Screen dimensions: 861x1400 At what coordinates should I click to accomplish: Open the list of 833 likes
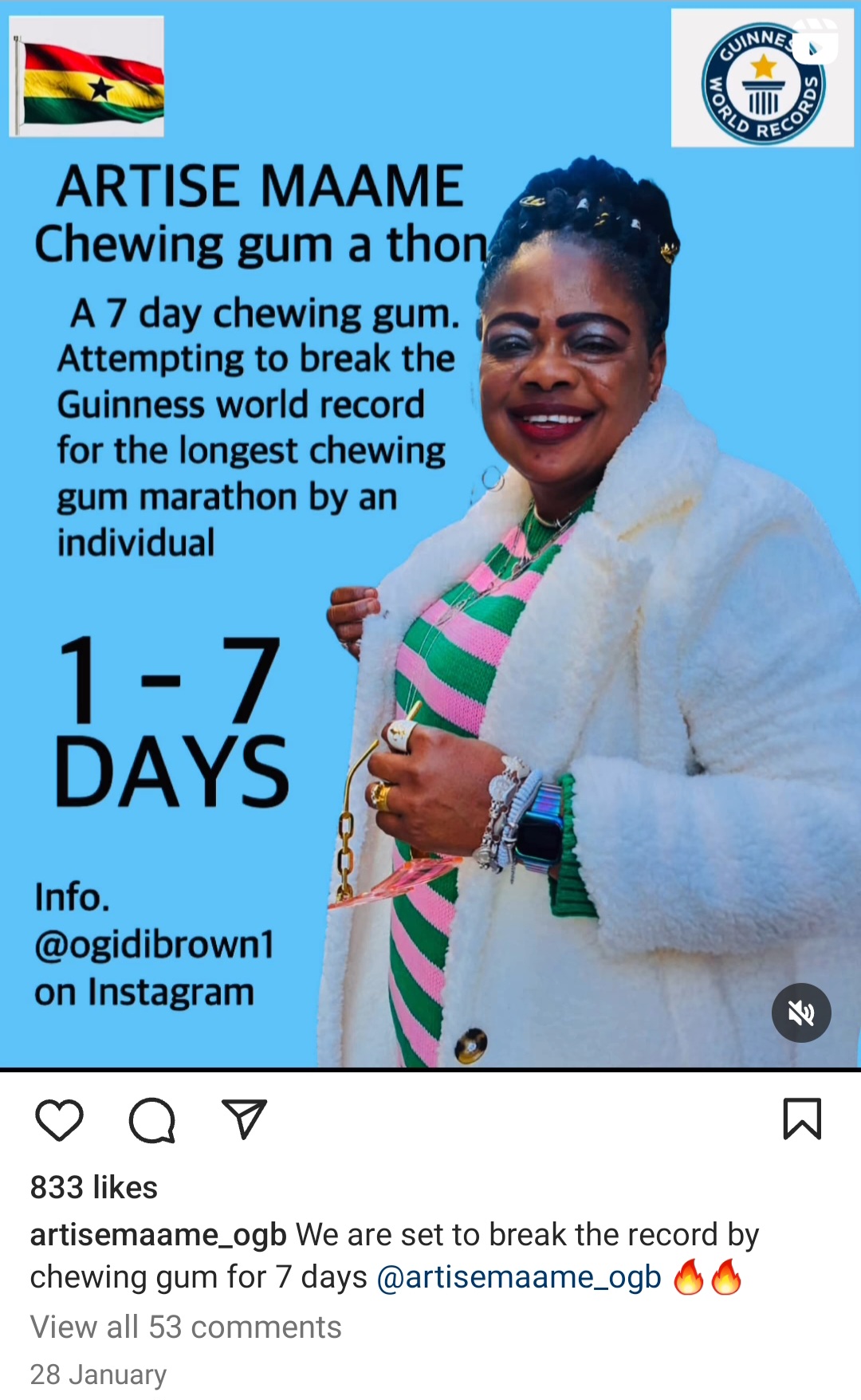94,1188
